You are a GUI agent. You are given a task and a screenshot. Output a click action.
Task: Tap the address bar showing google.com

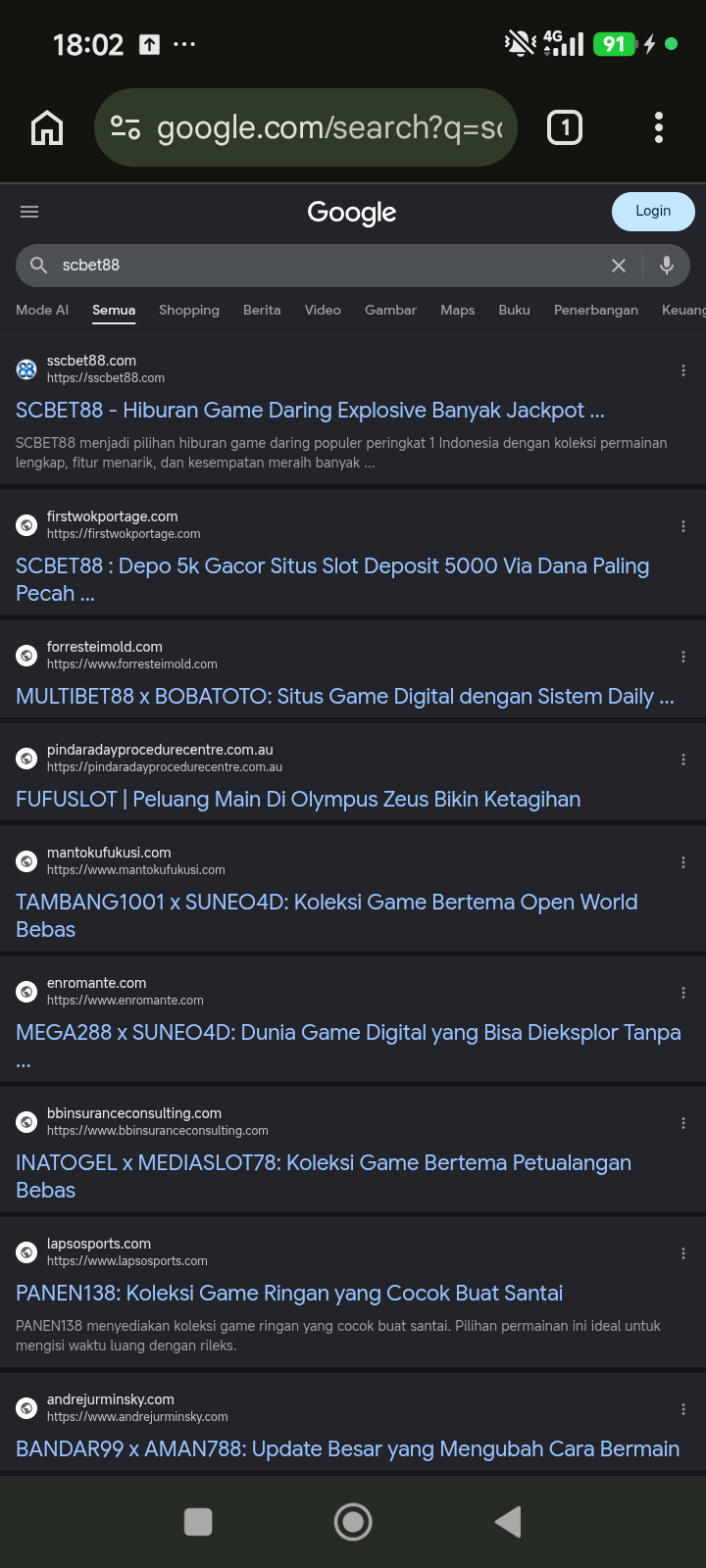(305, 127)
